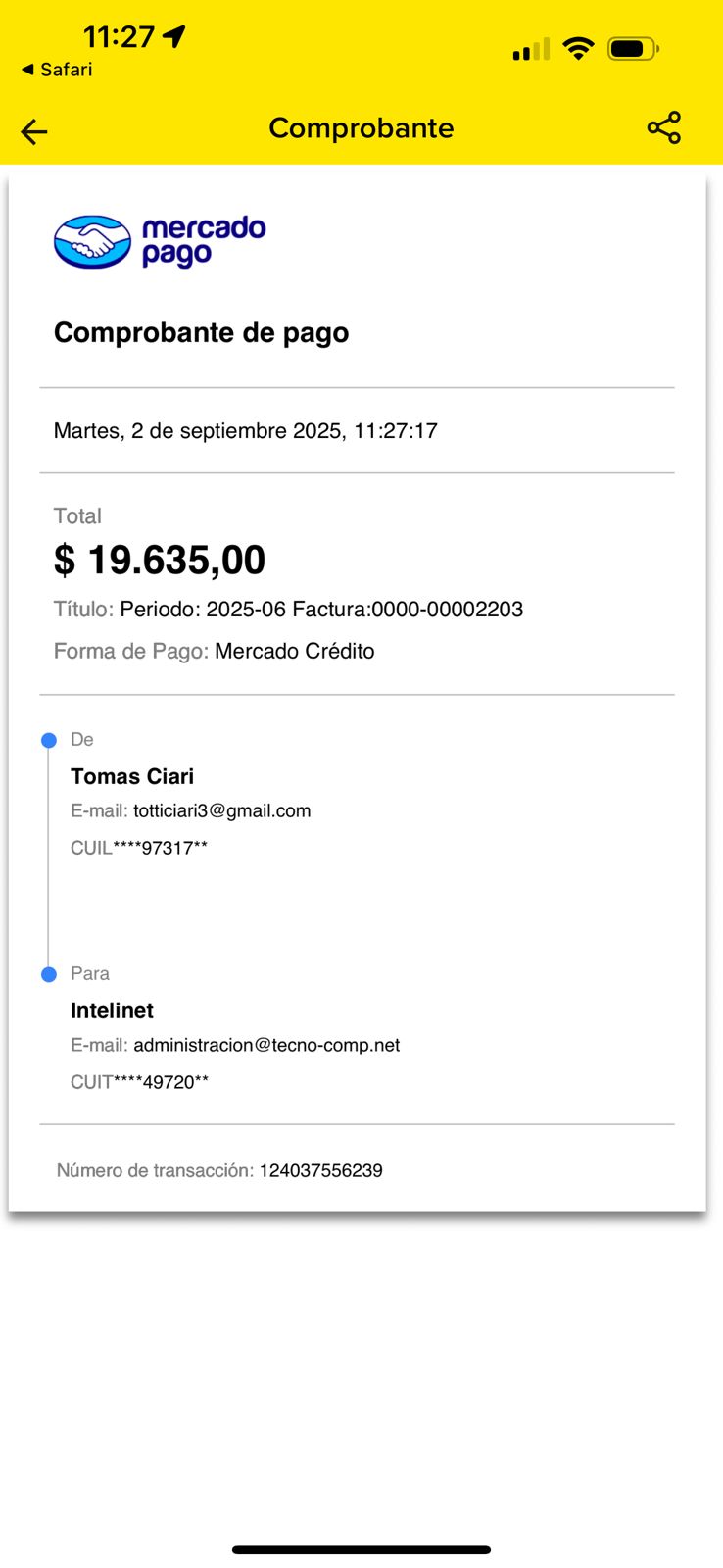The width and height of the screenshot is (723, 1568).
Task: Return to Safari via the breadcrumb
Action: point(57,70)
